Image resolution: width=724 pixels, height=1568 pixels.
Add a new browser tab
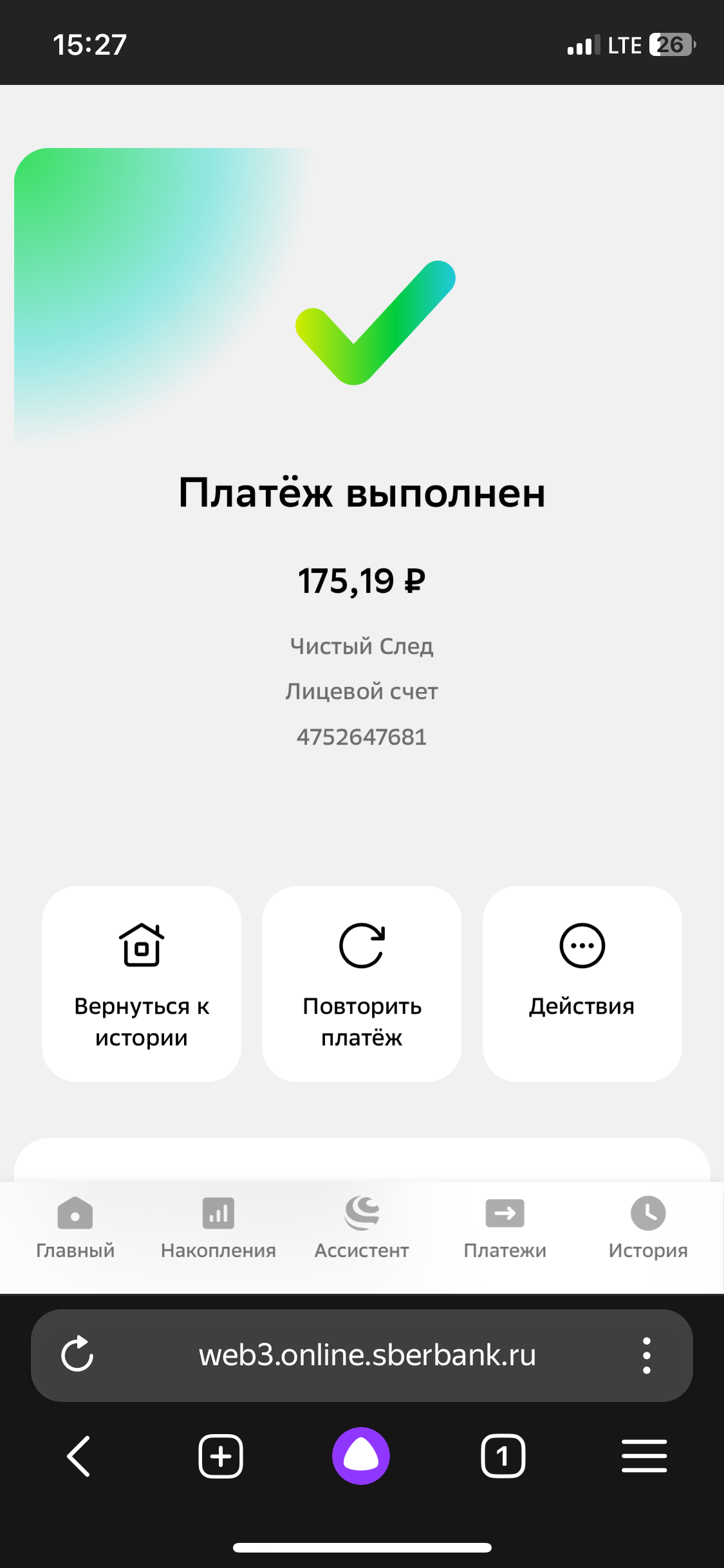tap(220, 1456)
